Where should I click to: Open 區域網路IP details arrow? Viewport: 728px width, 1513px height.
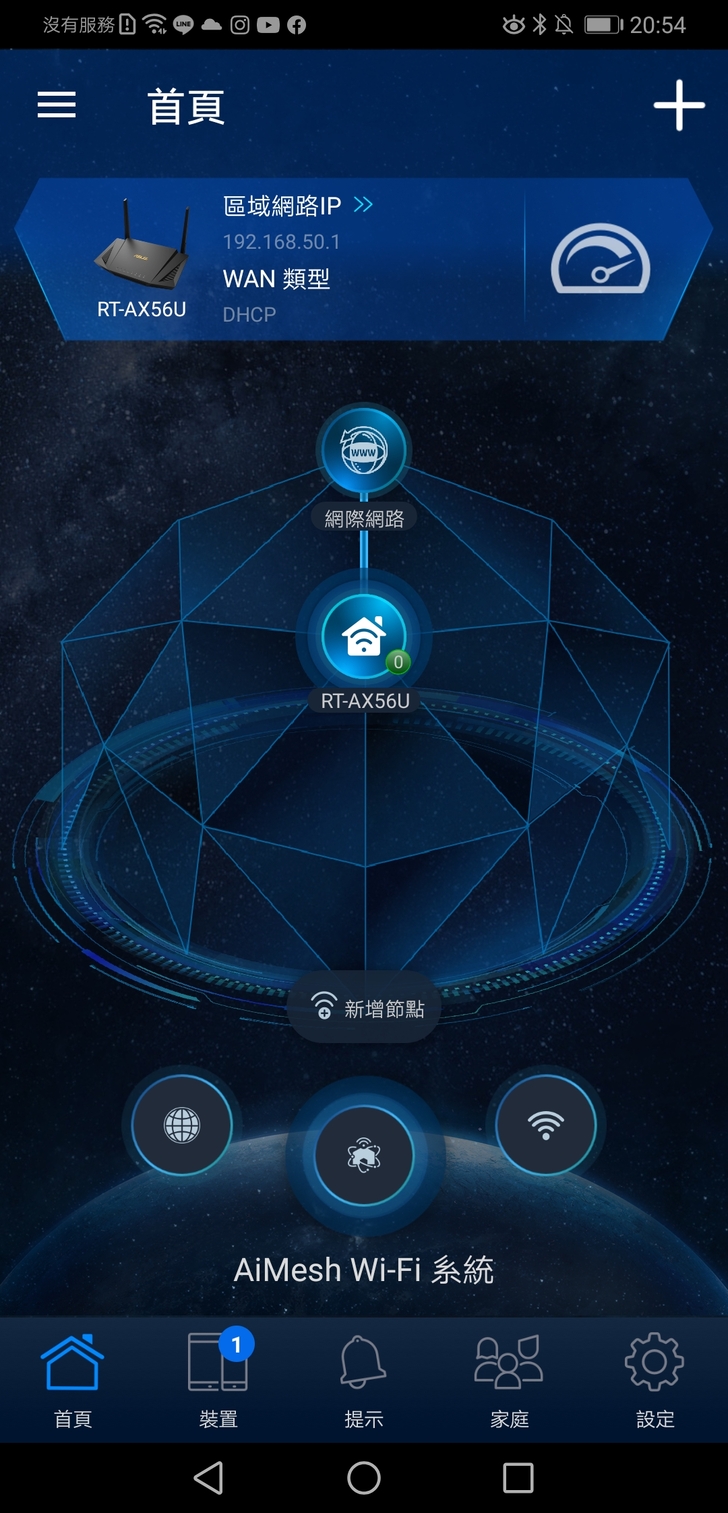pyautogui.click(x=363, y=205)
